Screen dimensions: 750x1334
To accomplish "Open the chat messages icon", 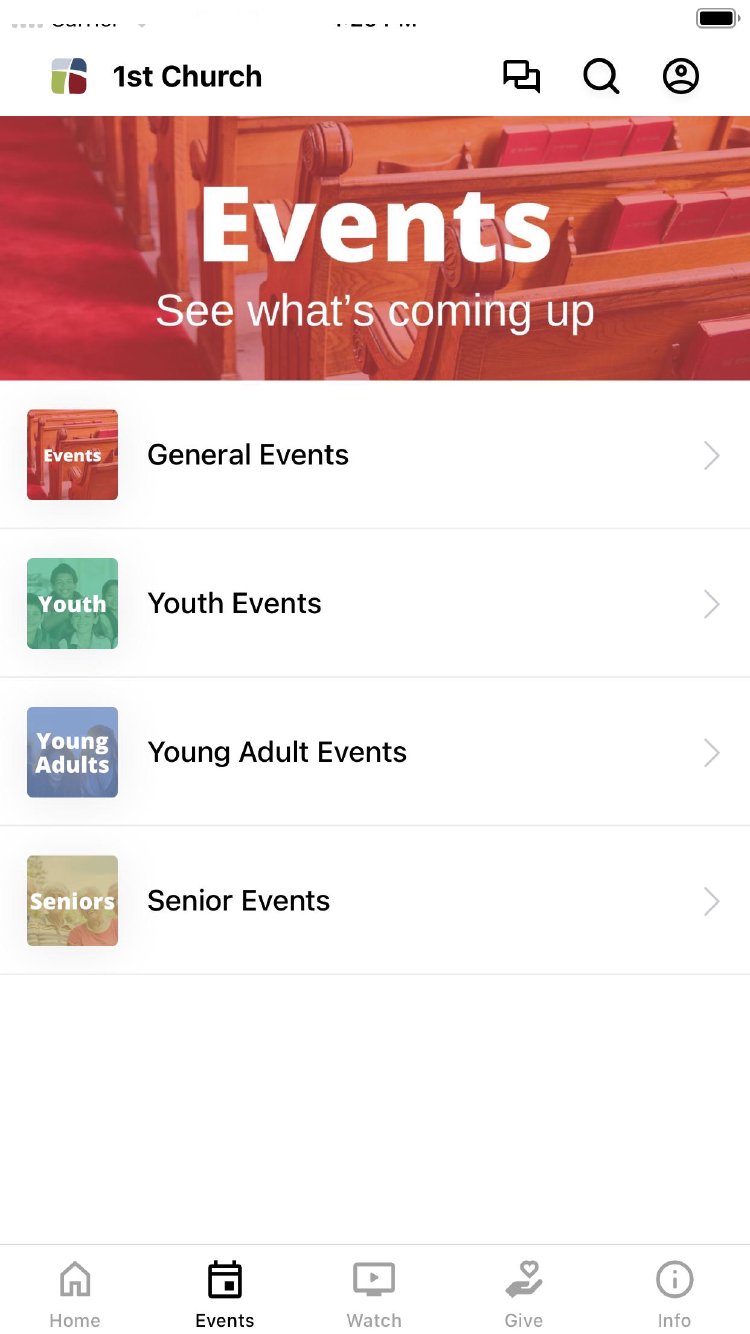I will pyautogui.click(x=521, y=77).
